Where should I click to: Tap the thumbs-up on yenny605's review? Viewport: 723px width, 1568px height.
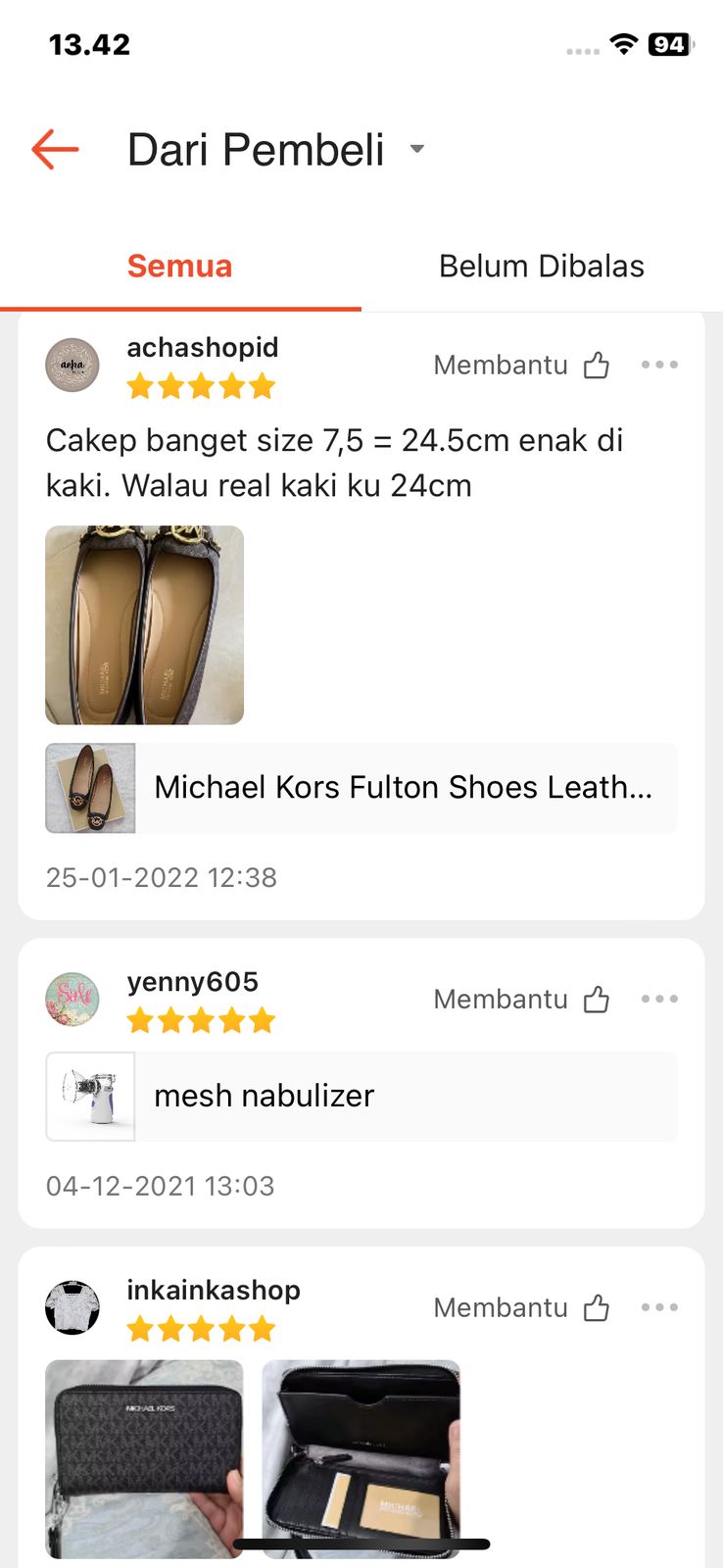[x=597, y=999]
